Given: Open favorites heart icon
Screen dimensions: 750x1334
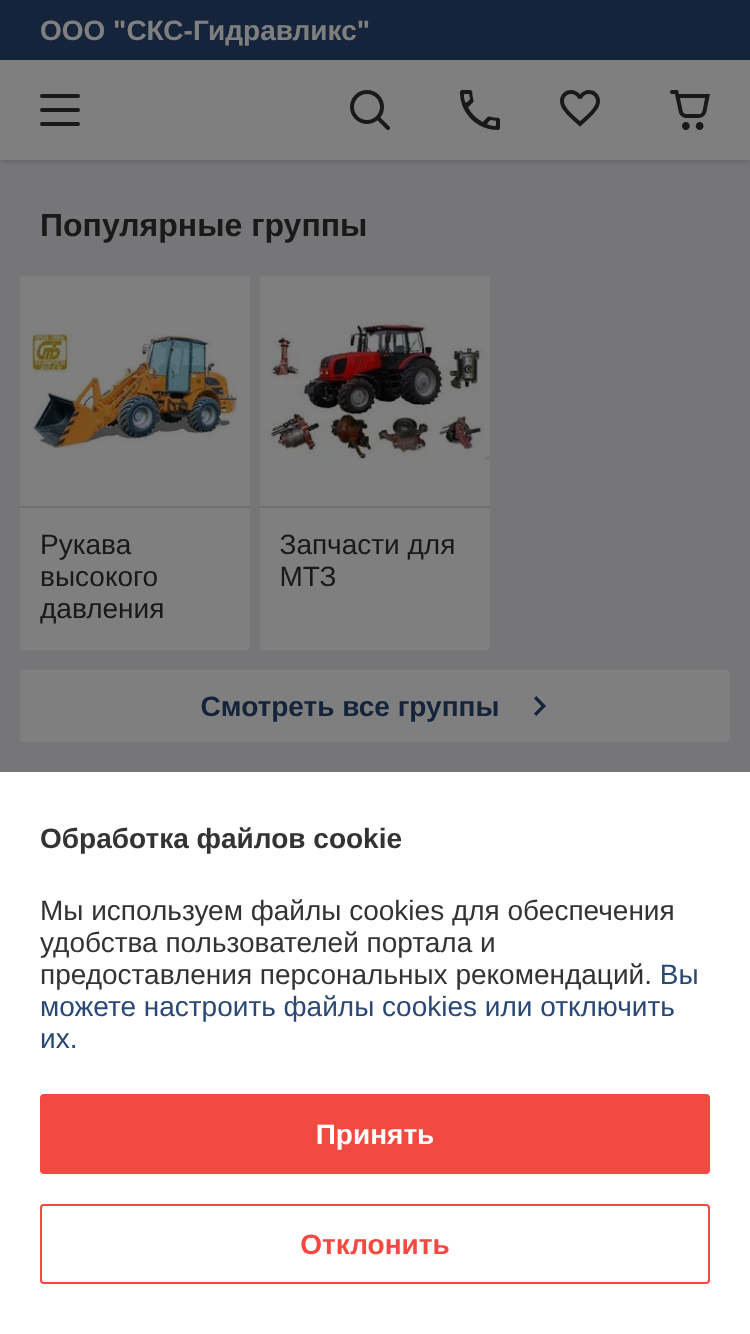Looking at the screenshot, I should [x=580, y=108].
